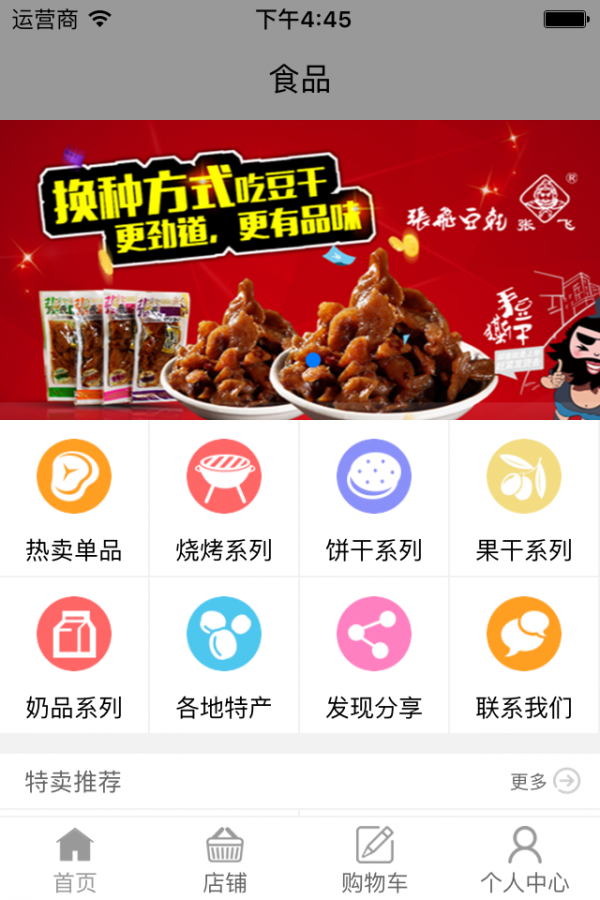
Task: Switch to the 首页 tab
Action: pos(75,859)
